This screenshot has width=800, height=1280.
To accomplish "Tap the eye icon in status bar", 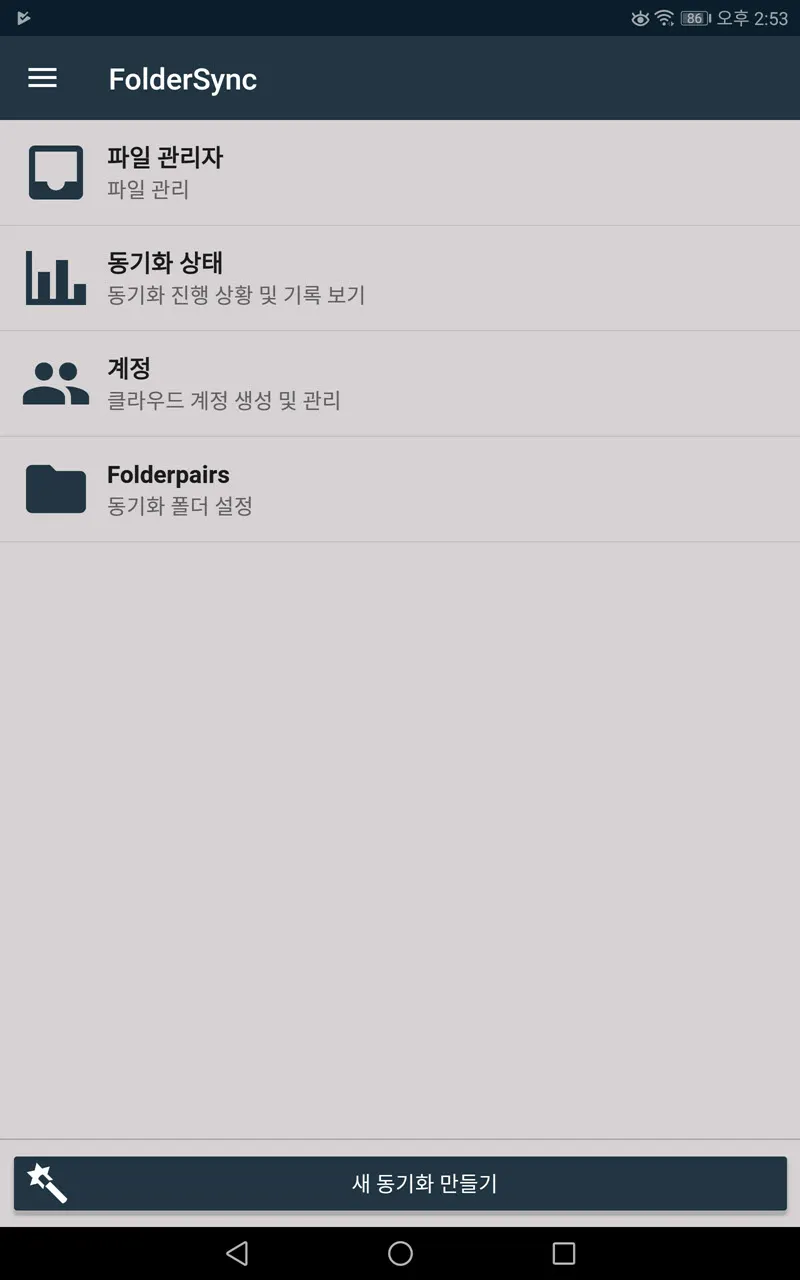I will tap(638, 17).
